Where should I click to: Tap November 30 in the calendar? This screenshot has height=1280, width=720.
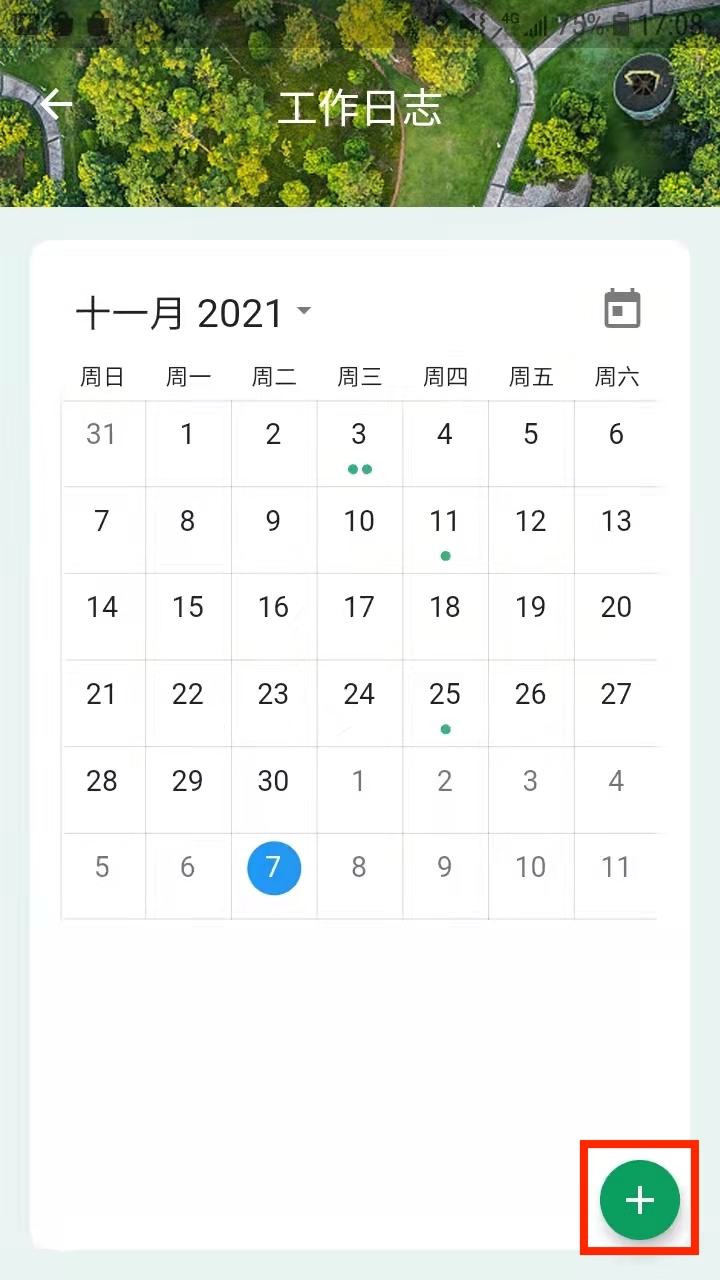pos(273,781)
